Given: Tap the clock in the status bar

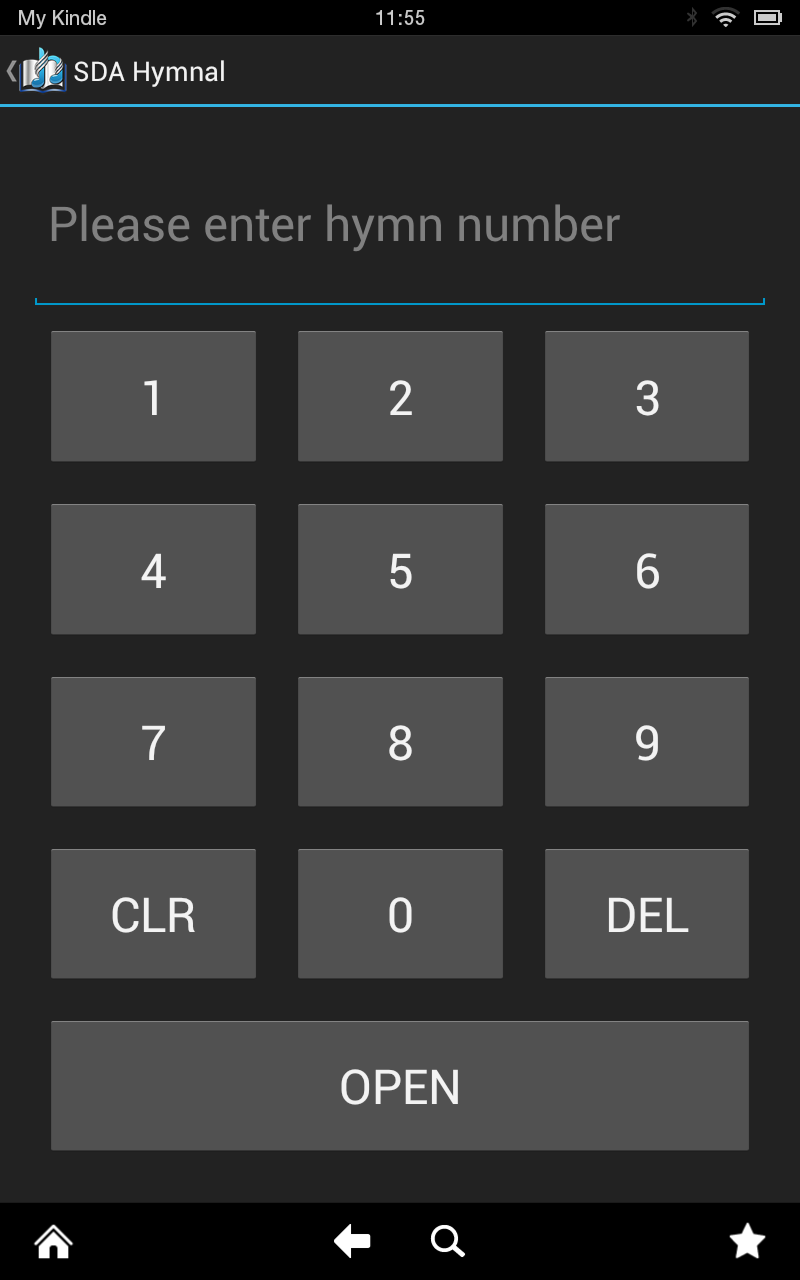Looking at the screenshot, I should tap(400, 17).
